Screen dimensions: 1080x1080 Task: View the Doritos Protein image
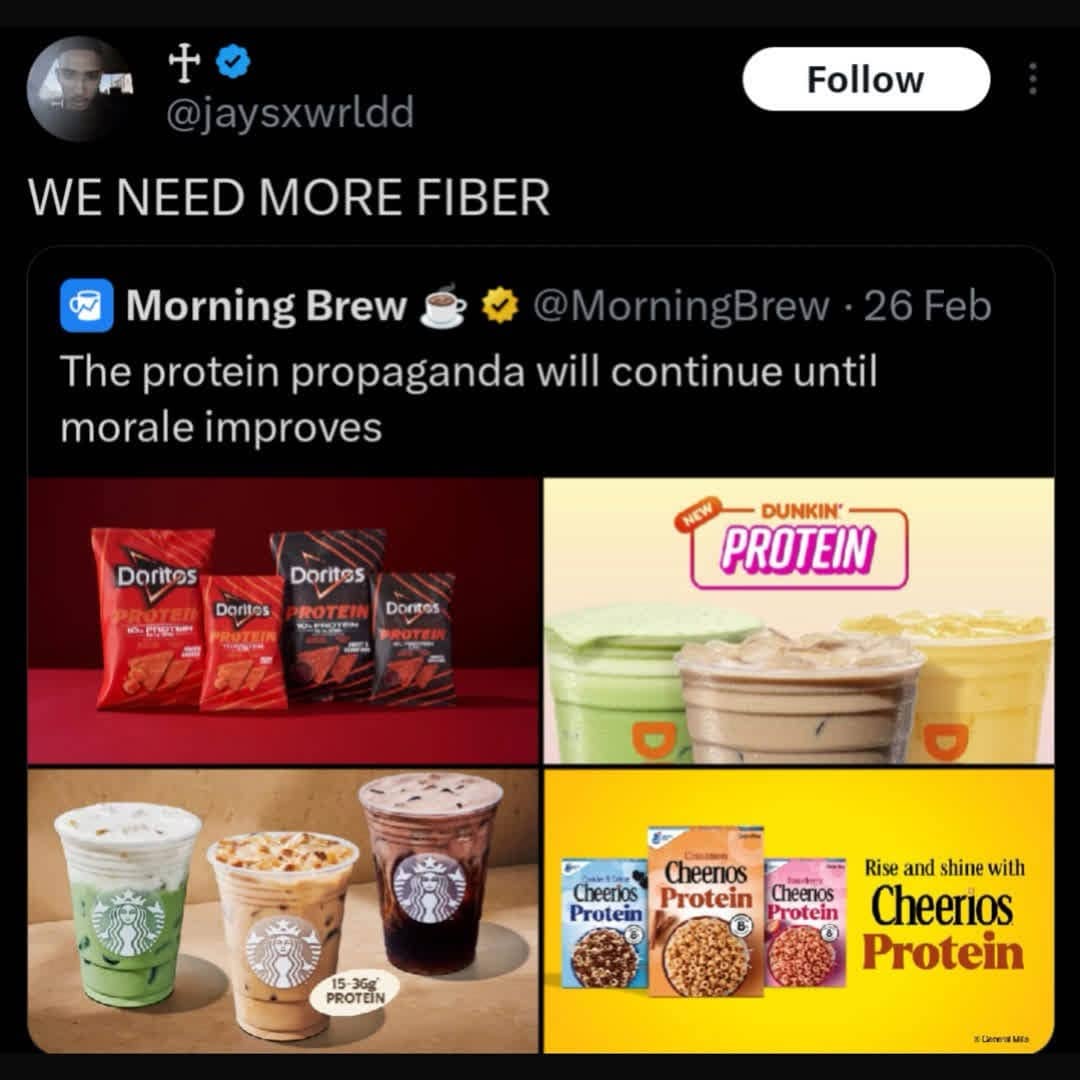coord(283,621)
